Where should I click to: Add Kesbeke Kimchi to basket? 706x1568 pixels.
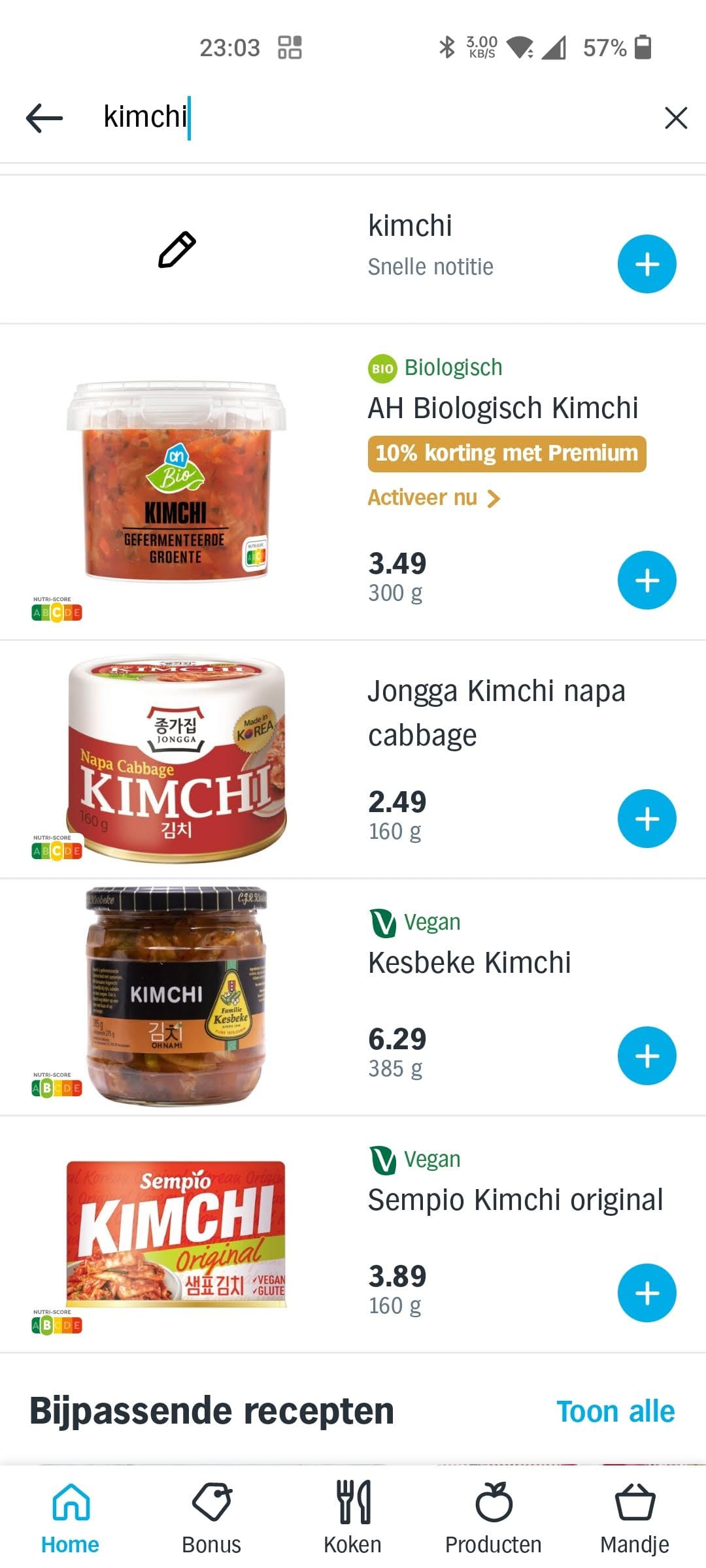point(647,1056)
